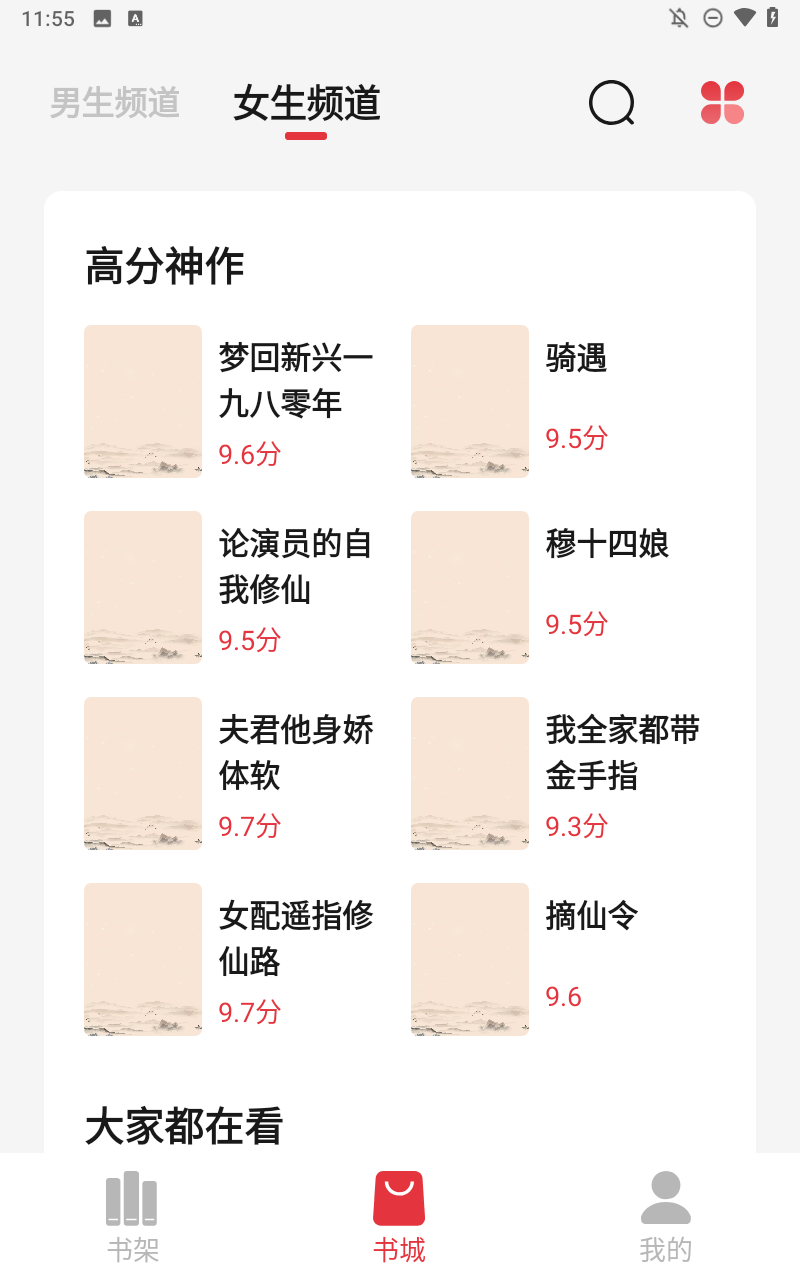Screen dimensions: 800x1280
Task: Go to the 书架 bookshelf tab
Action: (x=132, y=1216)
